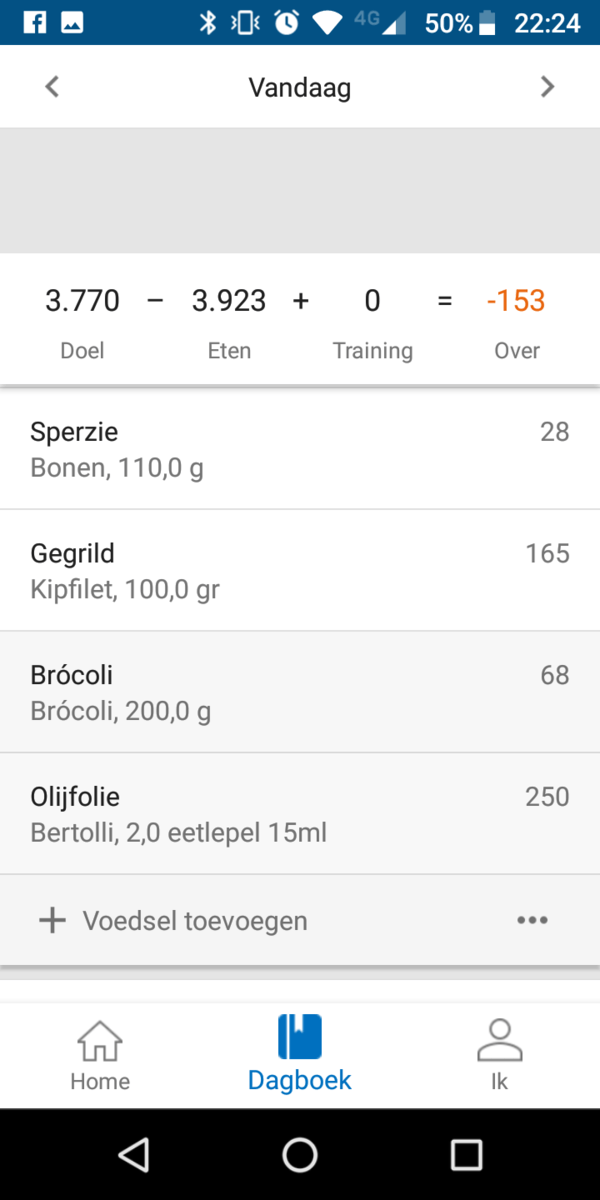Switch to the Home tab

[100, 1054]
